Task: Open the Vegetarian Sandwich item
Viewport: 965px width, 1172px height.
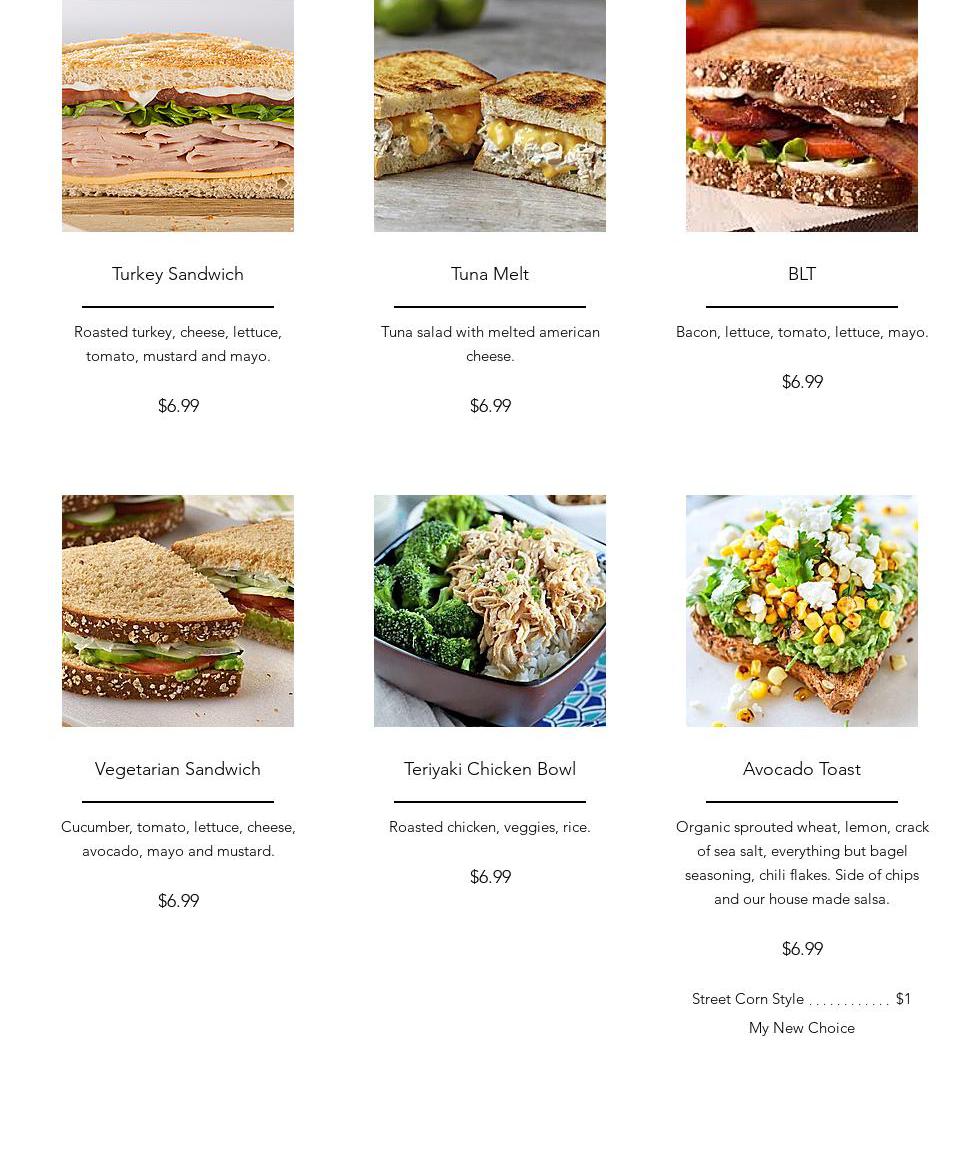Action: tap(178, 768)
